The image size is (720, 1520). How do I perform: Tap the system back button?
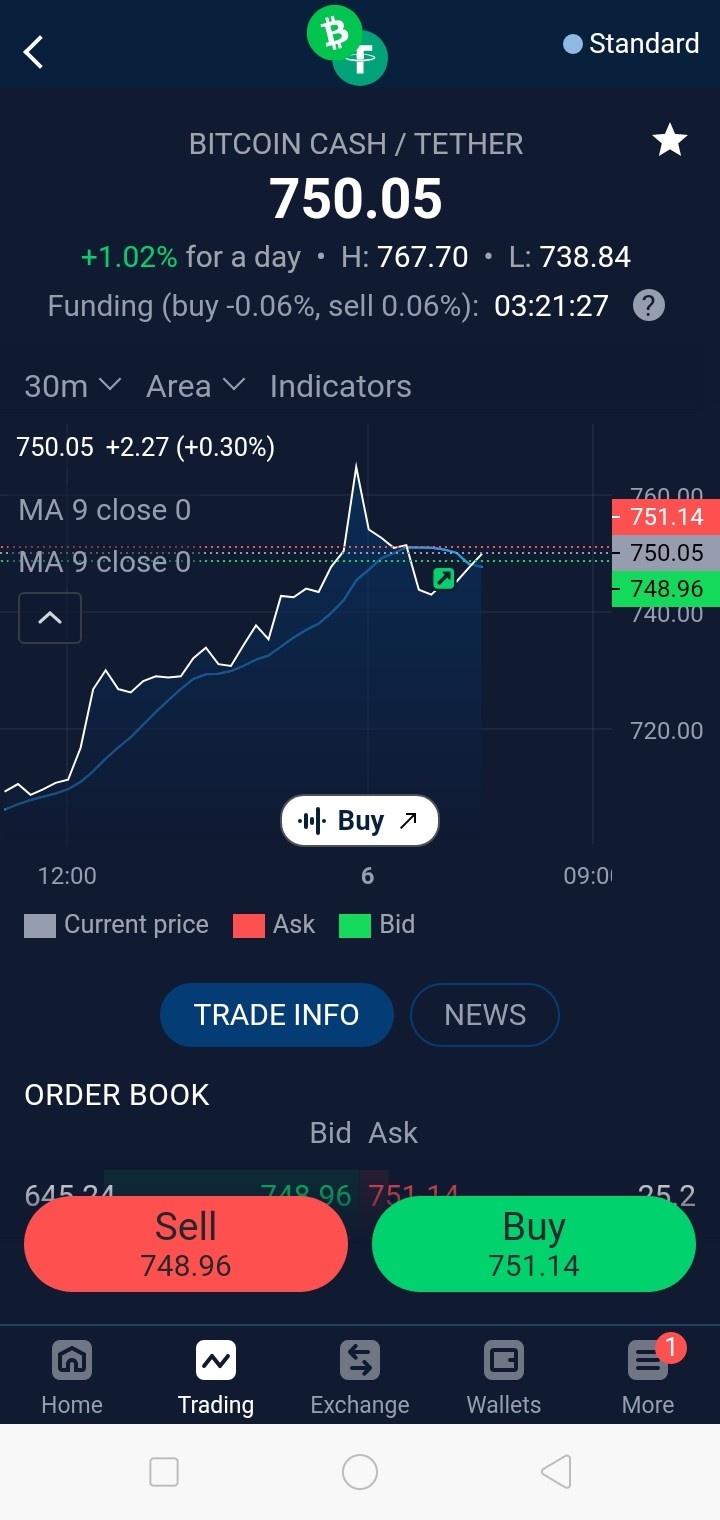(556, 1472)
